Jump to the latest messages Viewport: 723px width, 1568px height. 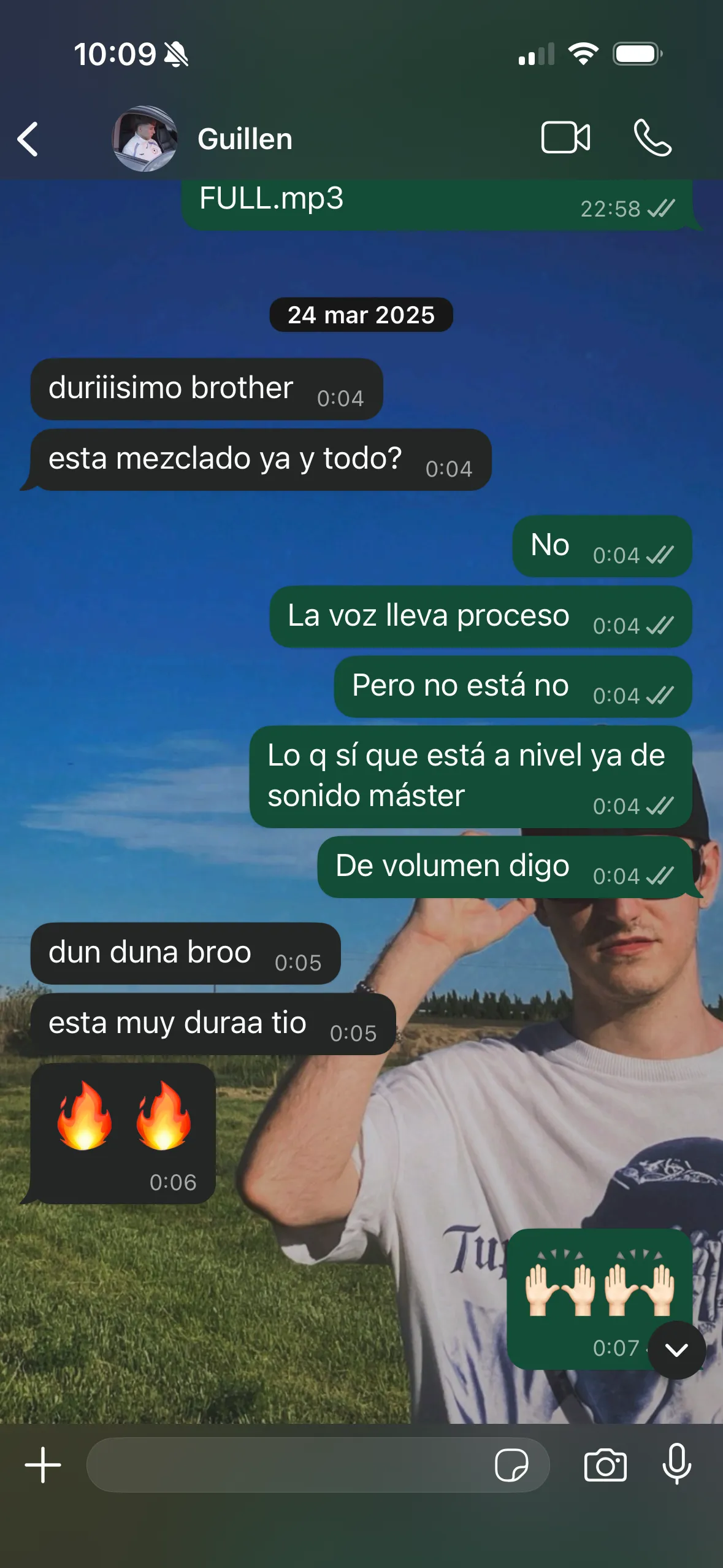(x=677, y=1350)
